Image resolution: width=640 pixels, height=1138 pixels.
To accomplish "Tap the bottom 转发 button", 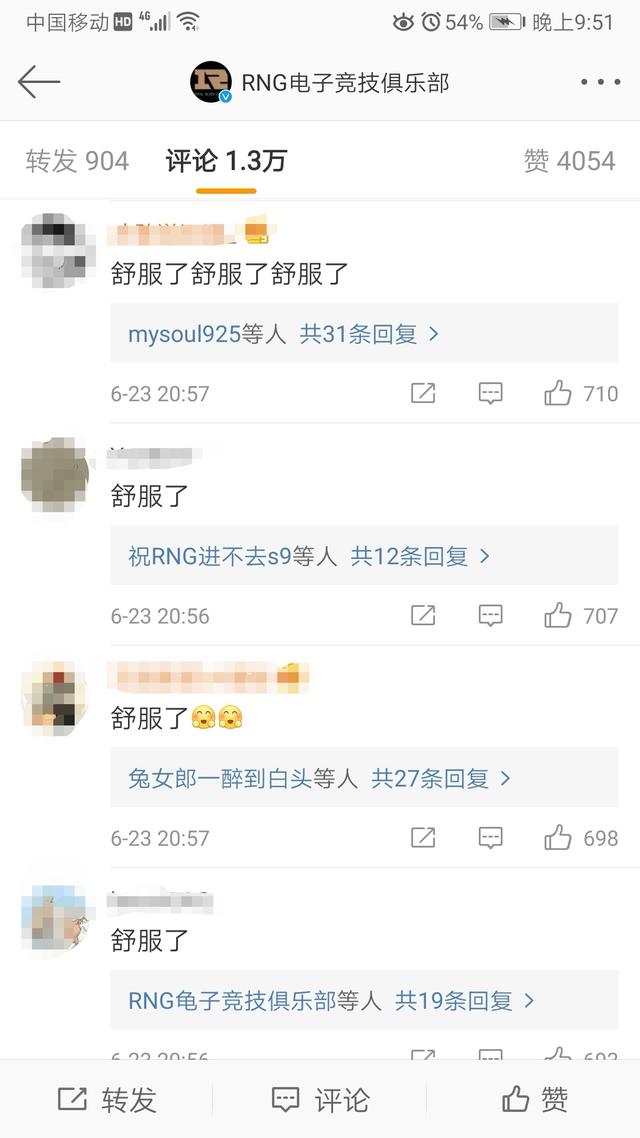I will coord(107,1100).
